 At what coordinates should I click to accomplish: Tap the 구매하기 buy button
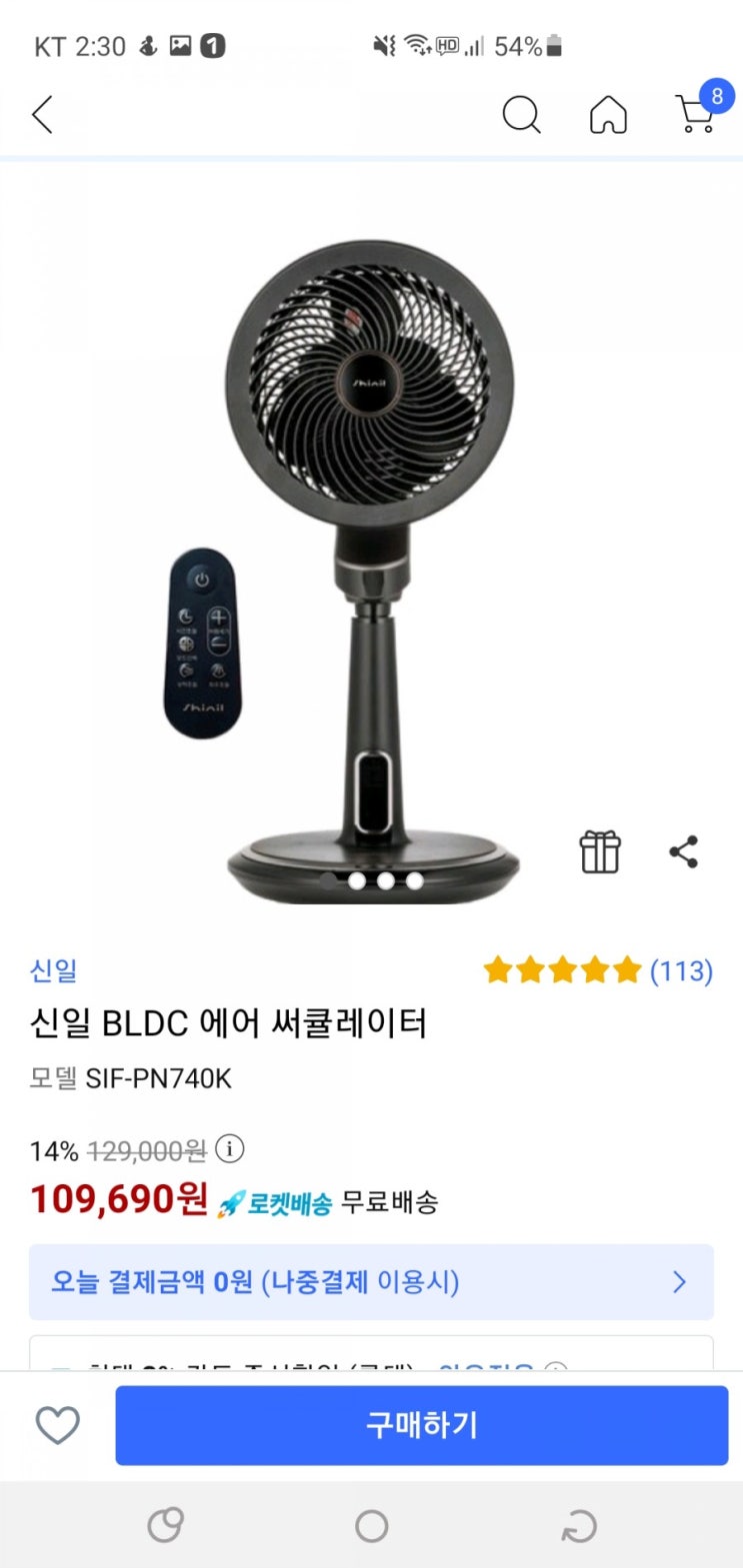click(x=421, y=1425)
